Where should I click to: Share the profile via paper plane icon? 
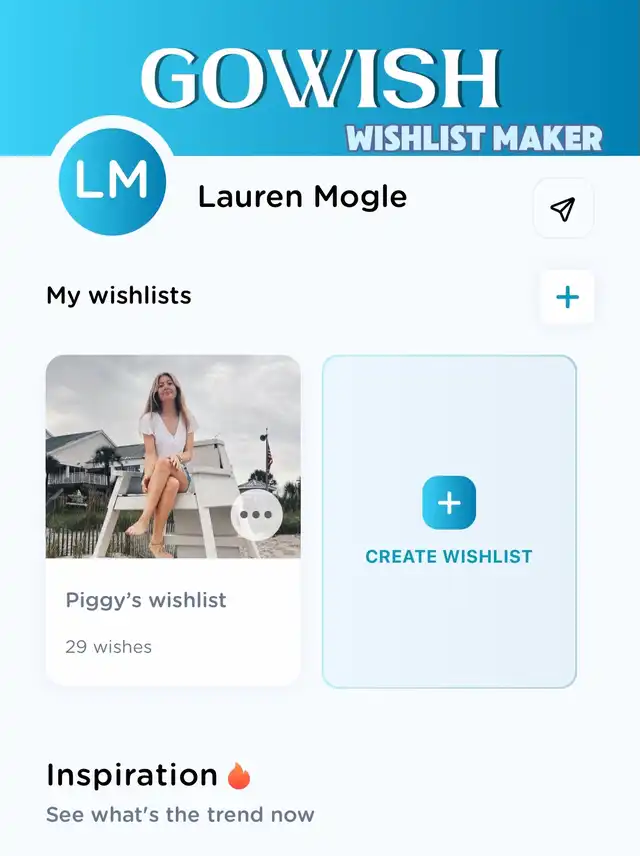(x=563, y=209)
